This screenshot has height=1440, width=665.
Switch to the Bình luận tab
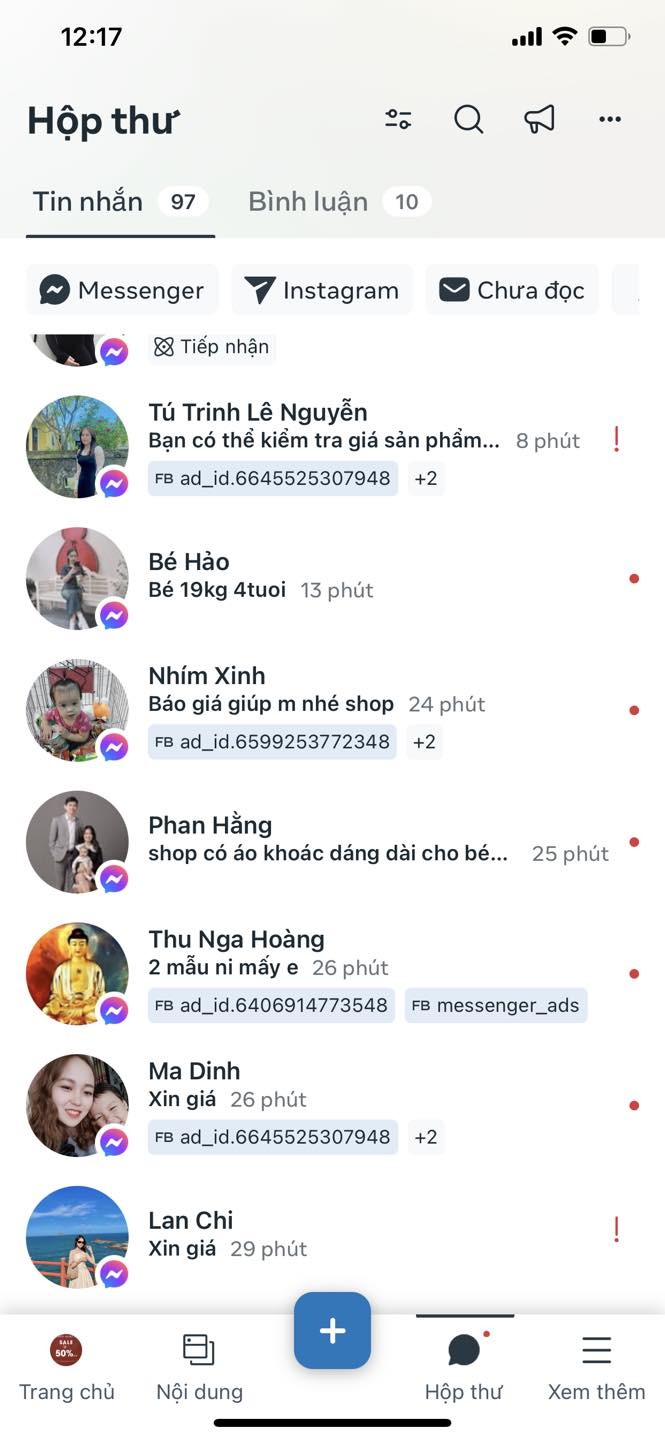click(339, 202)
